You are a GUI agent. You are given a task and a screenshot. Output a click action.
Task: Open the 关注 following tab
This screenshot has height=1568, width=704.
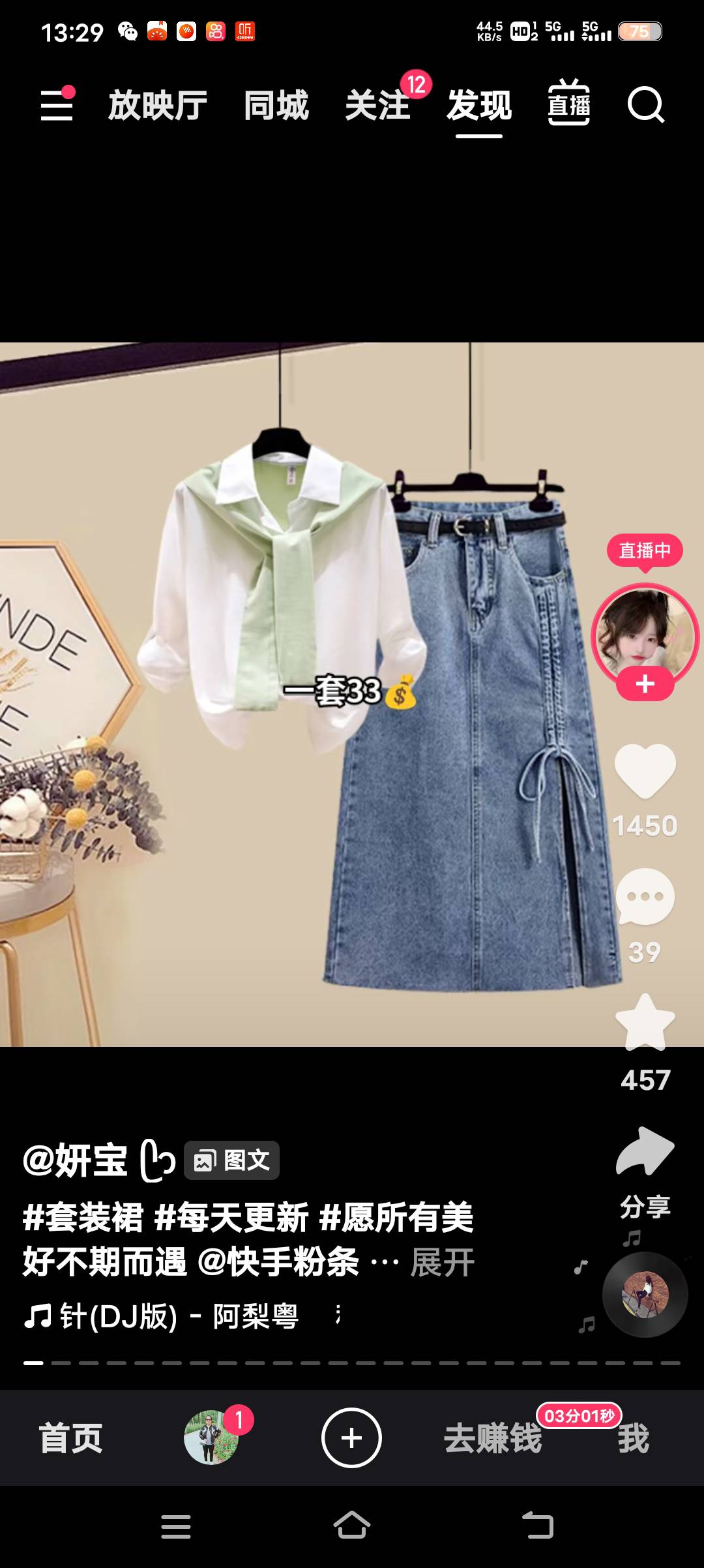pos(378,105)
